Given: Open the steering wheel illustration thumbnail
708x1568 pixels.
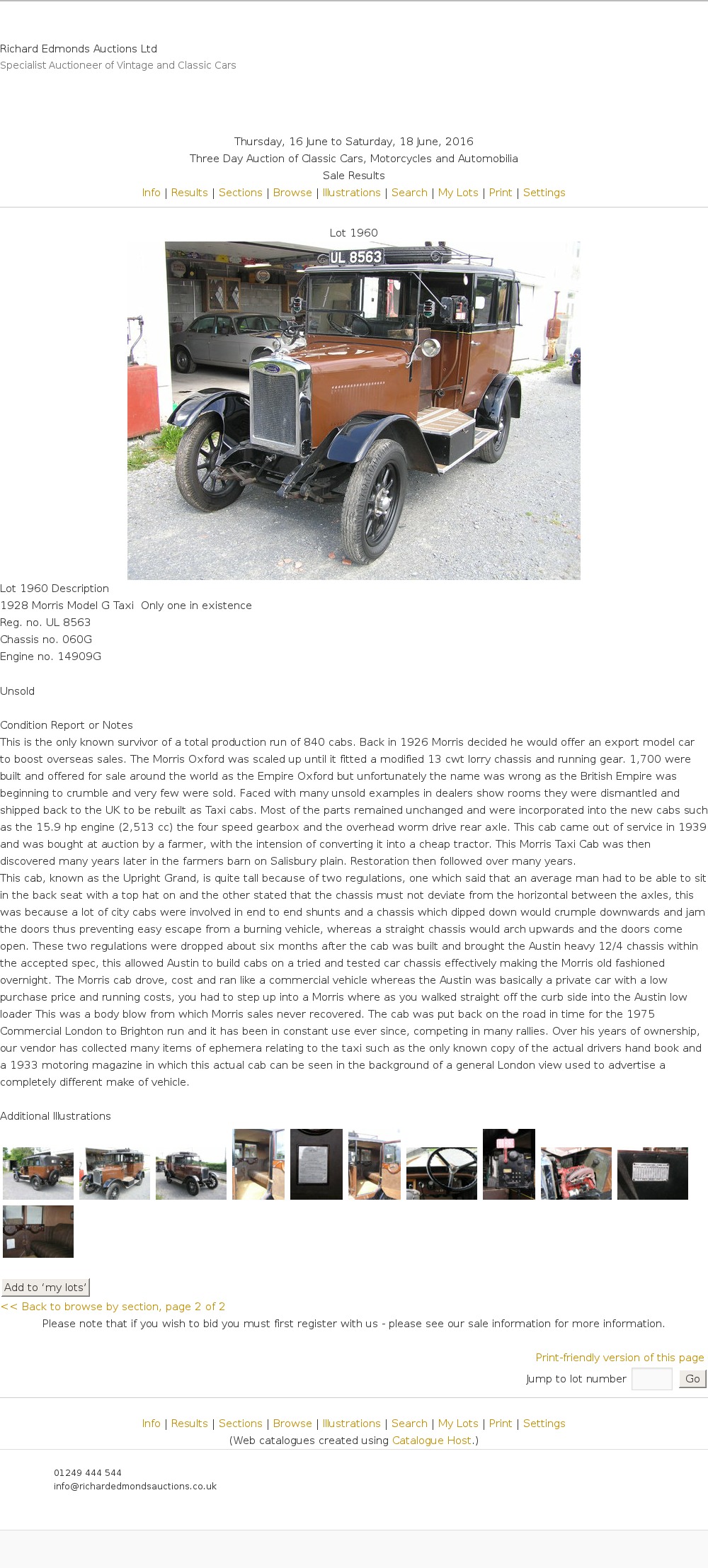Looking at the screenshot, I should pos(441,1174).
